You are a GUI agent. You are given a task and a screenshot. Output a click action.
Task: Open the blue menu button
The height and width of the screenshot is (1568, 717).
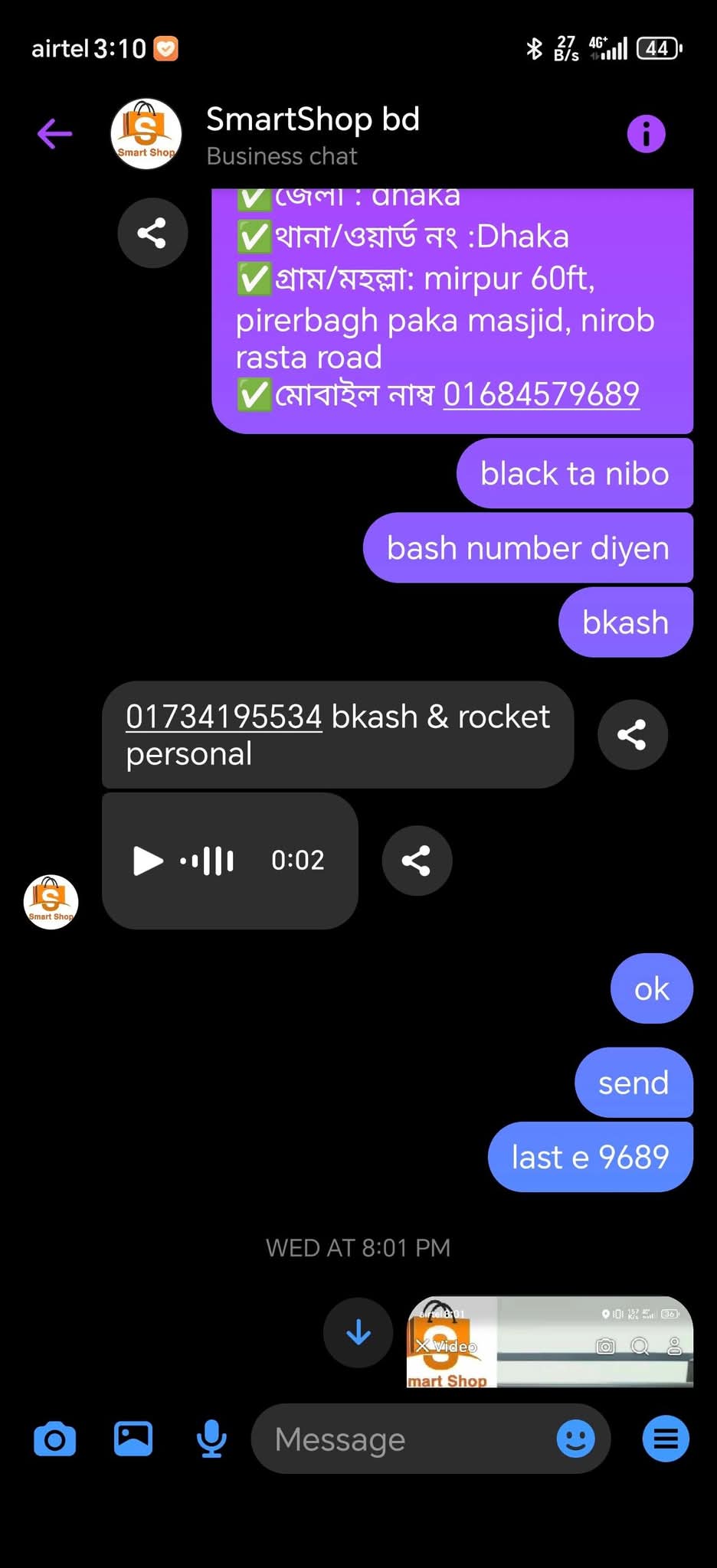(665, 1439)
